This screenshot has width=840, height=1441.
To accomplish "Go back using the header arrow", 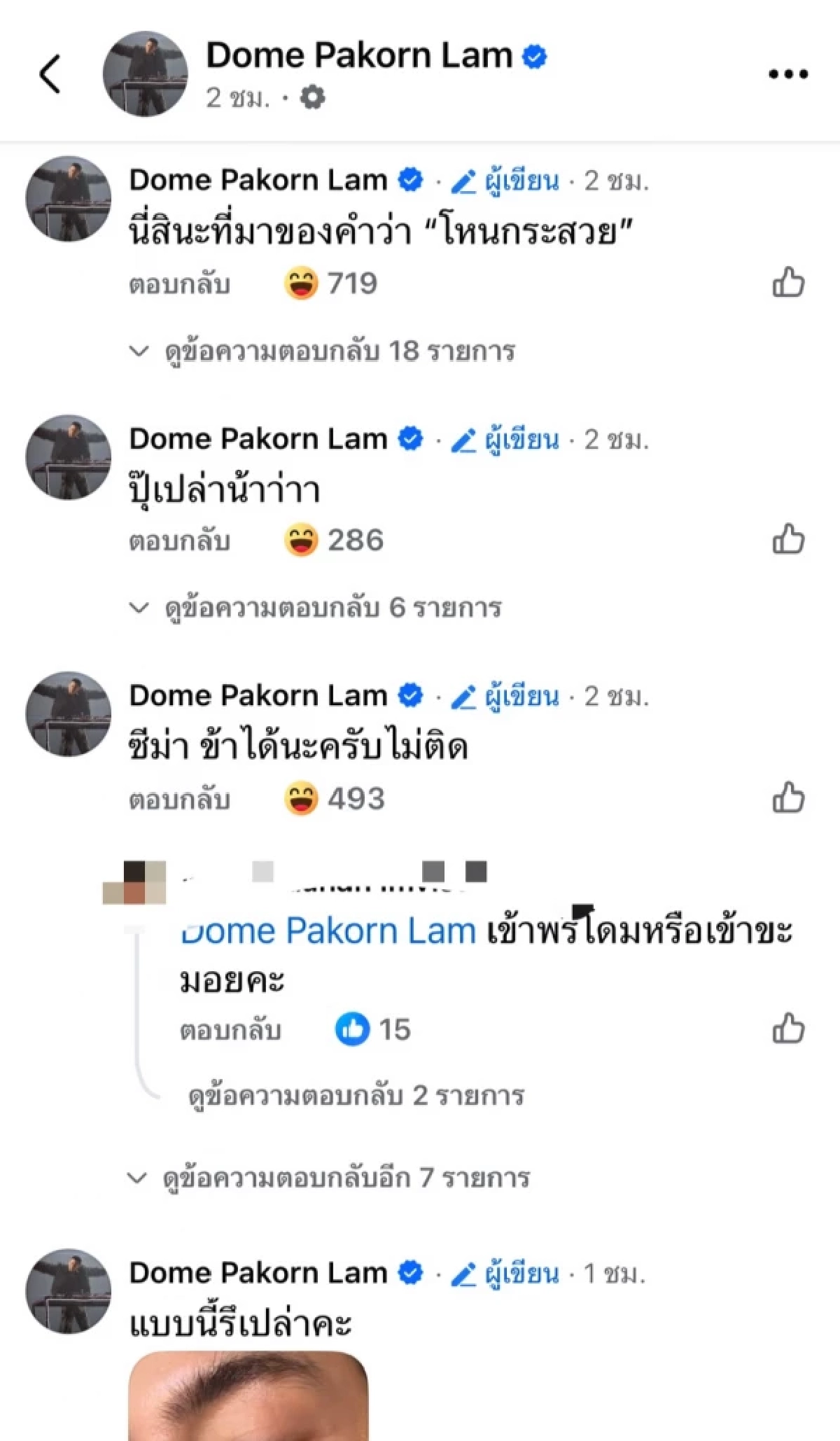I will (50, 74).
